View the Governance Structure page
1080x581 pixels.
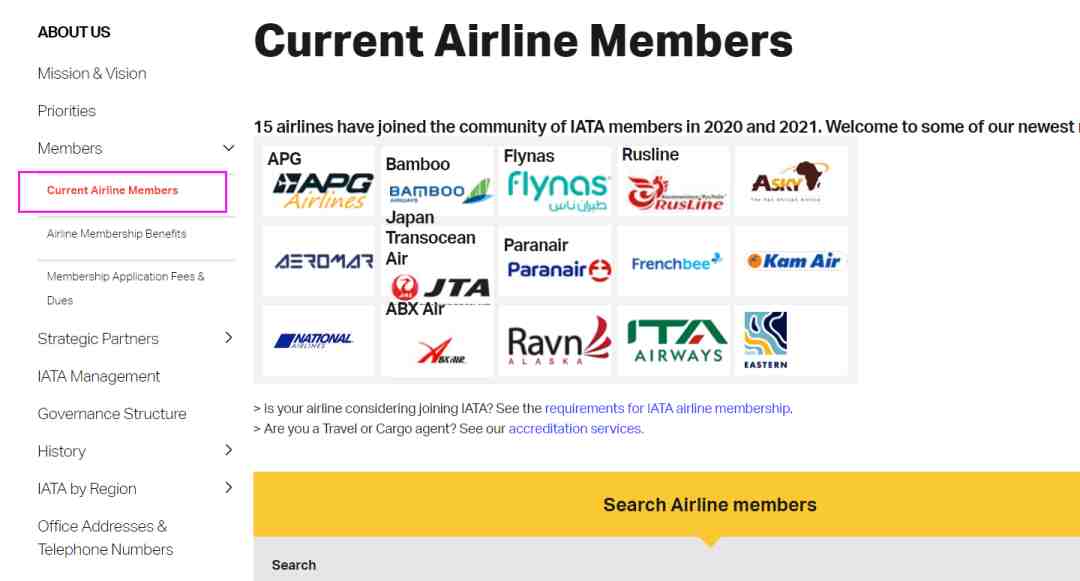click(x=112, y=414)
